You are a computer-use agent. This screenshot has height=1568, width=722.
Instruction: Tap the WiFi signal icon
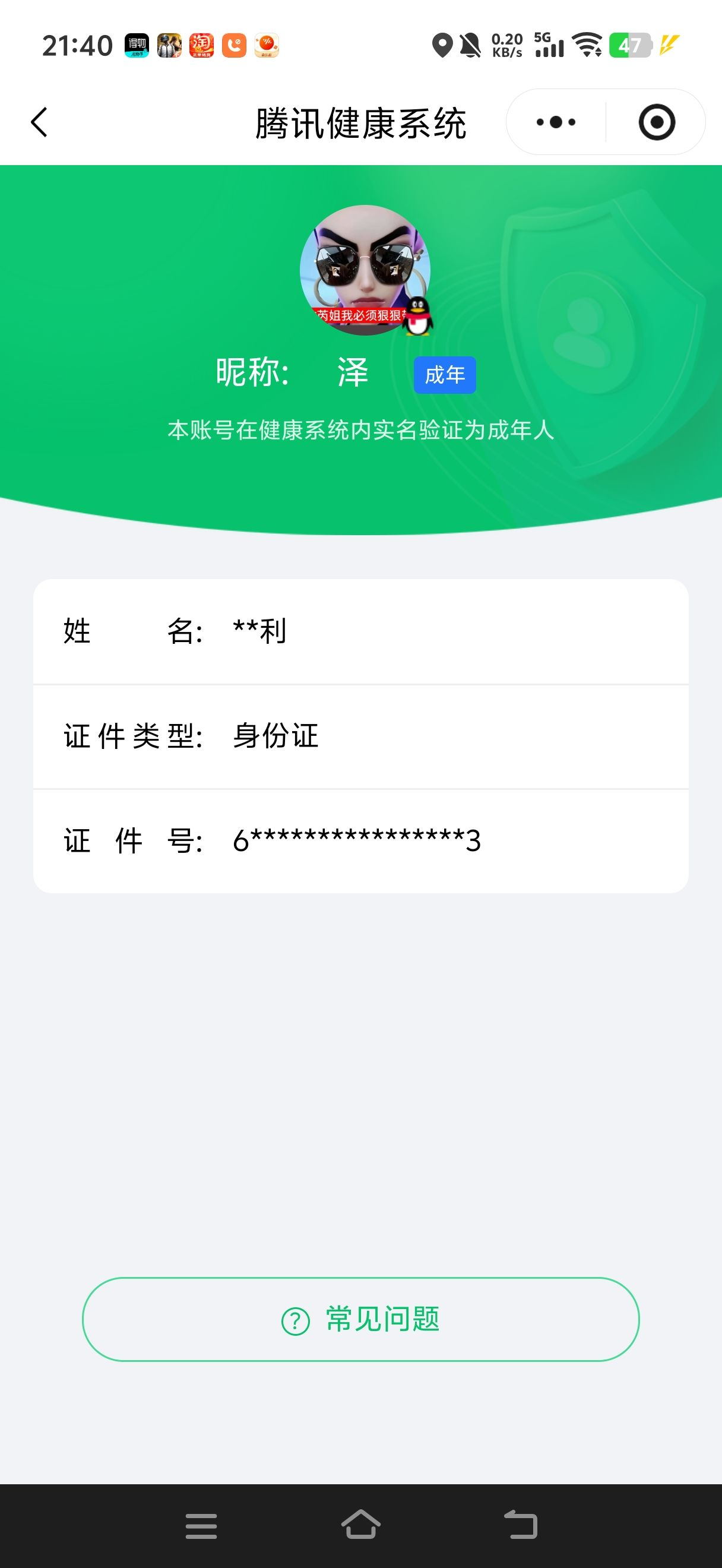[587, 45]
